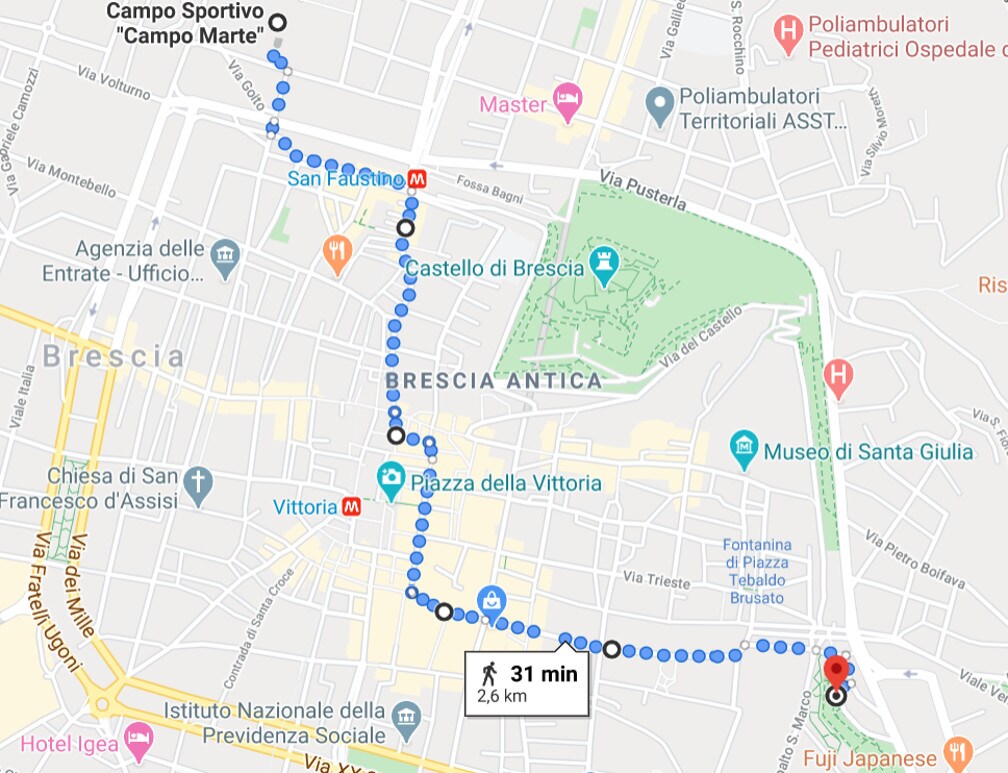1008x773 pixels.
Task: Tap the Campo Sportivo Campo Marte start point
Action: pyautogui.click(x=277, y=22)
